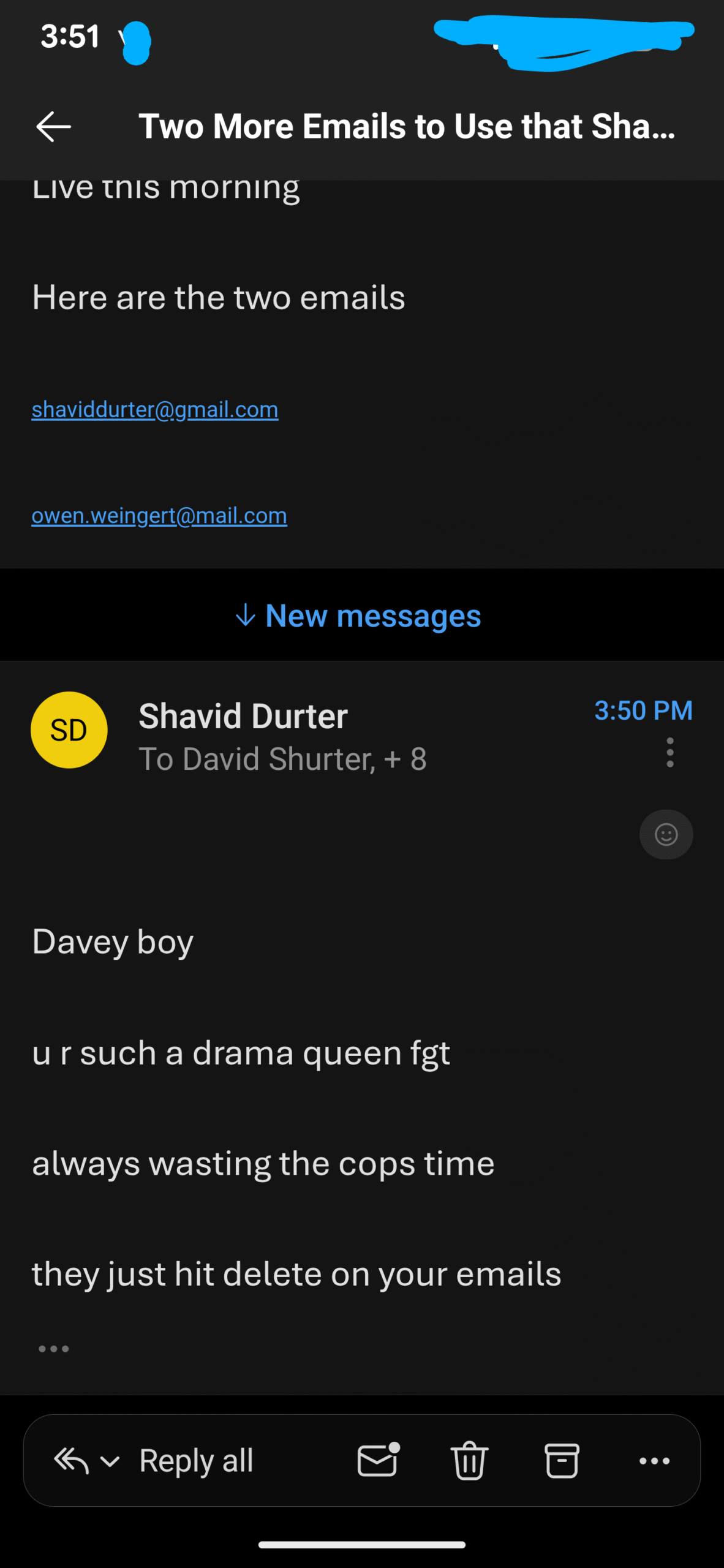Open Shavid Durter's SD avatar
Screen dimensions: 724x1568
point(69,730)
